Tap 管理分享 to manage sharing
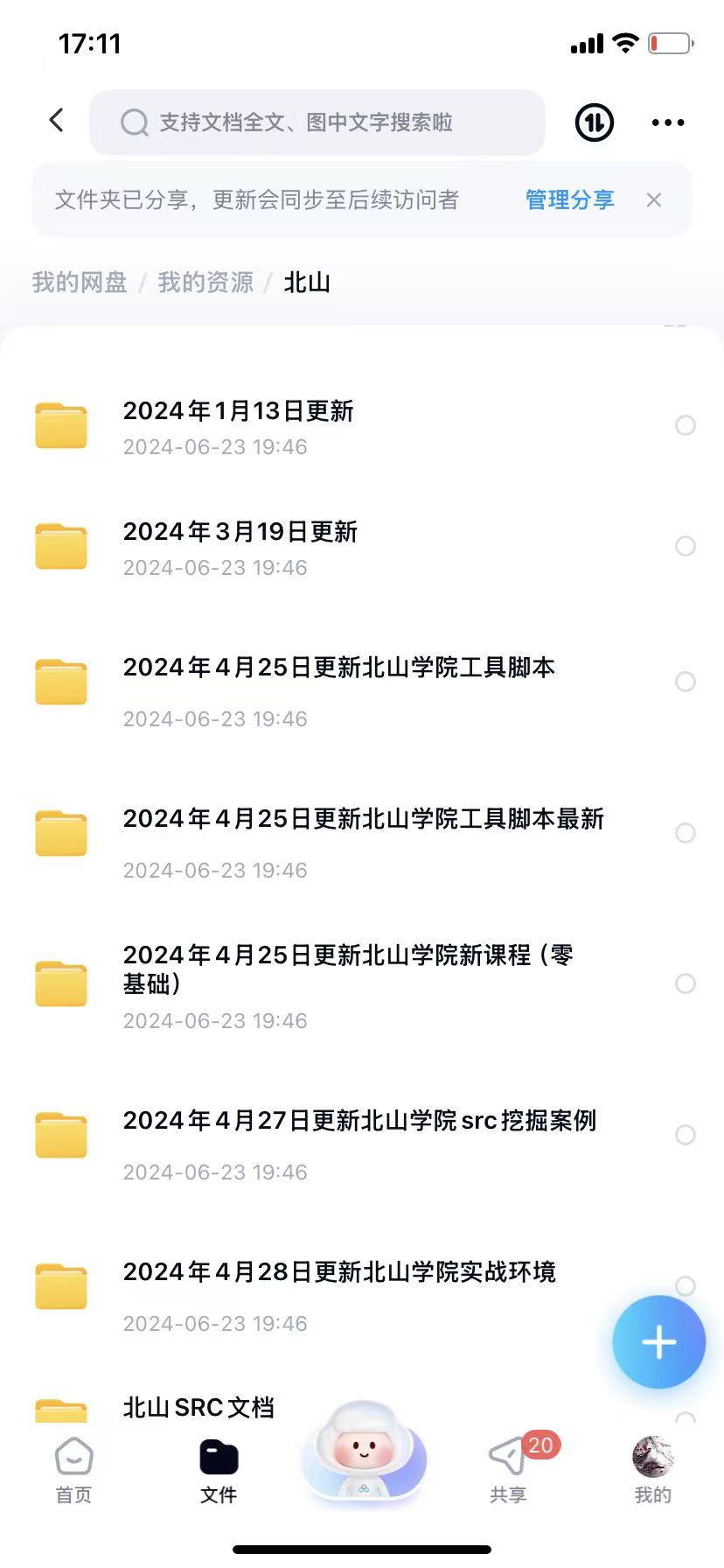The width and height of the screenshot is (724, 1568). point(569,200)
